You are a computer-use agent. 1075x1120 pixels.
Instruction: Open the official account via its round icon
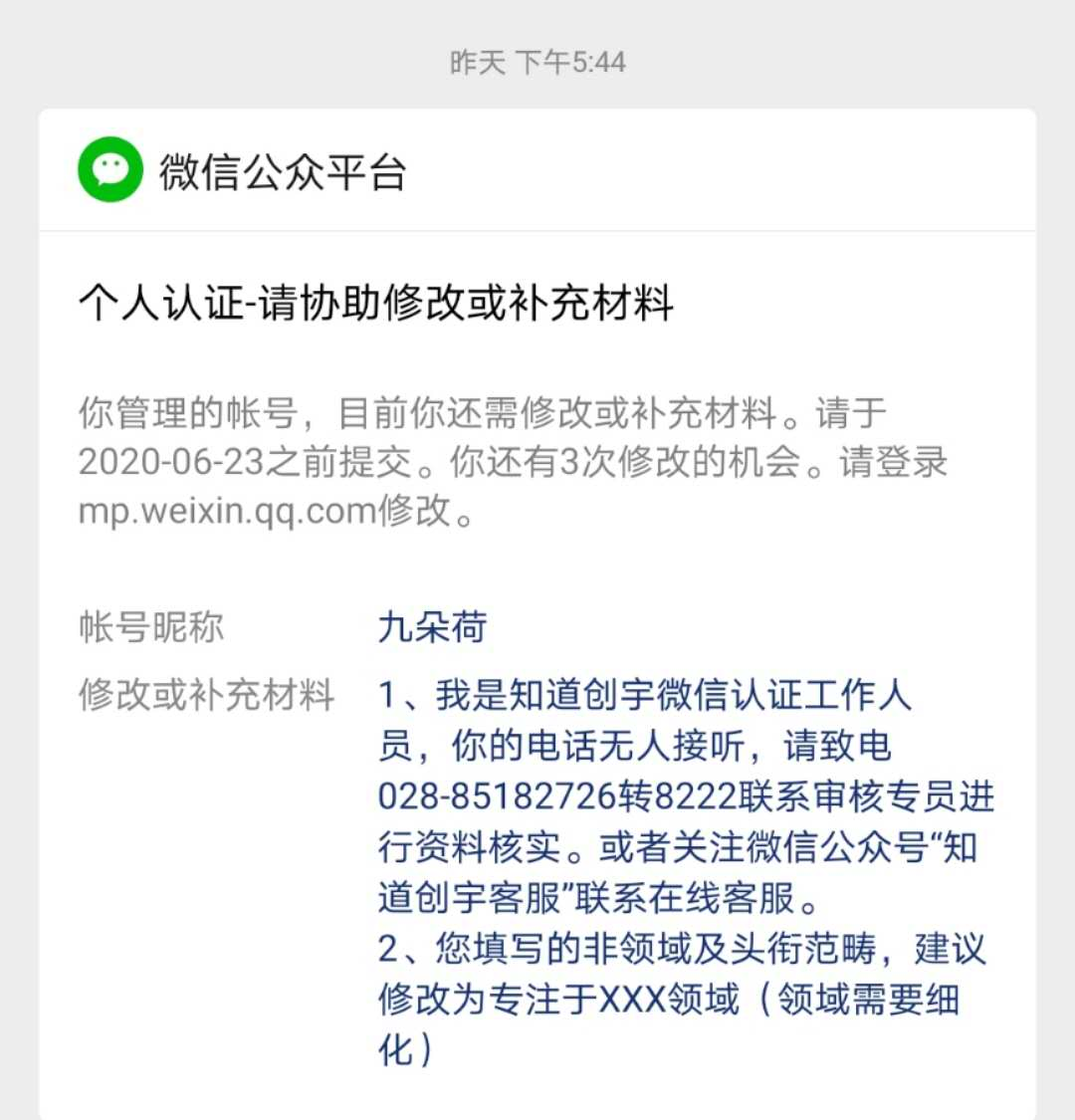click(109, 168)
